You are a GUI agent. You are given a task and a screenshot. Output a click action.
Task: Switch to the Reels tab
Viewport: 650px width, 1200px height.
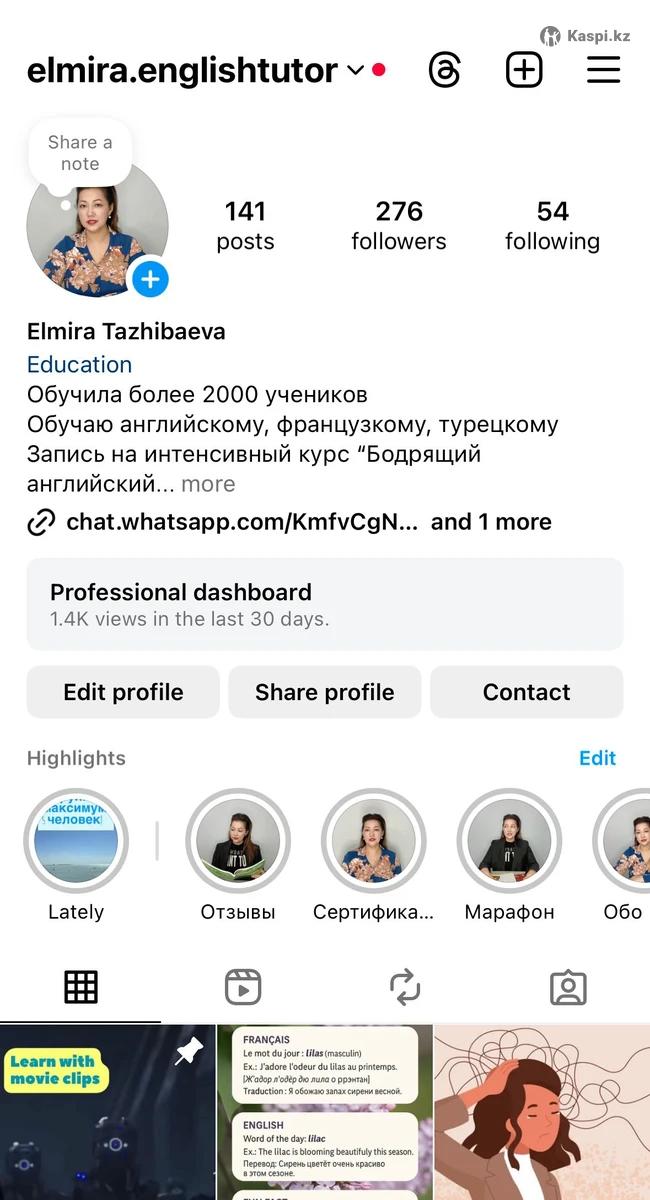(243, 987)
